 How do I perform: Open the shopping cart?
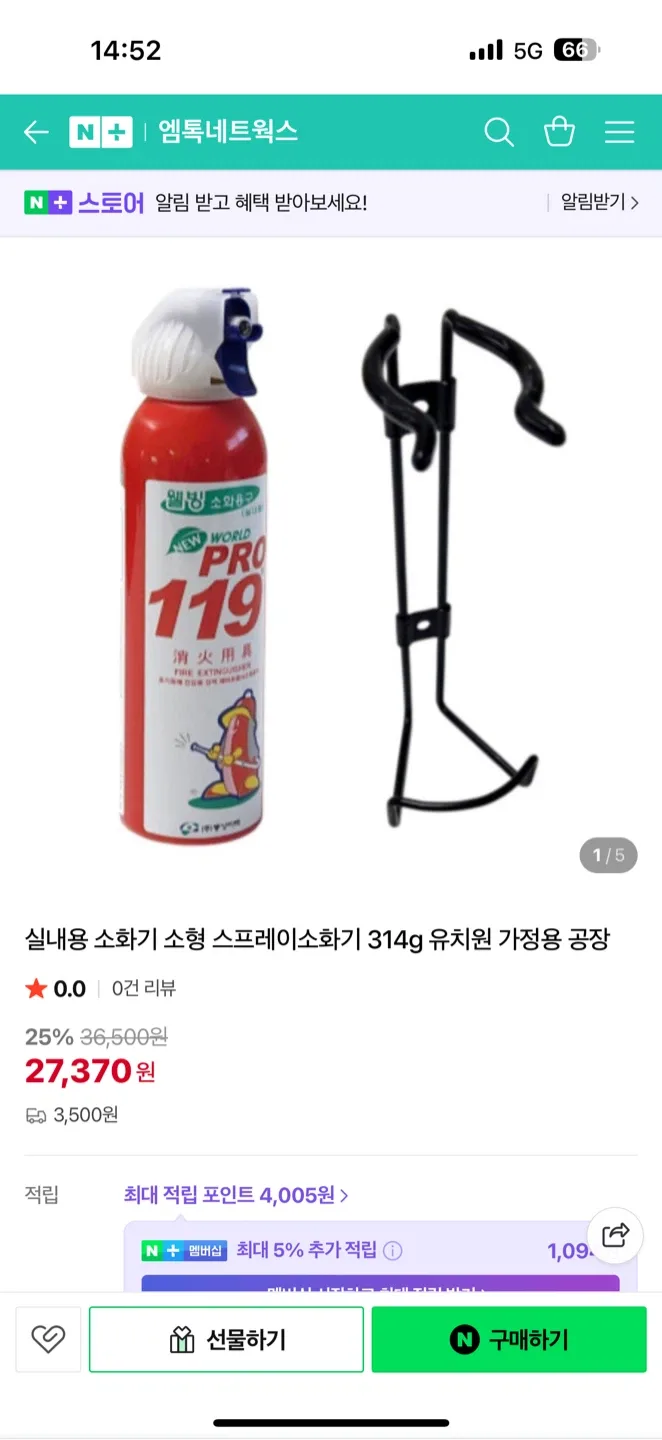(559, 132)
